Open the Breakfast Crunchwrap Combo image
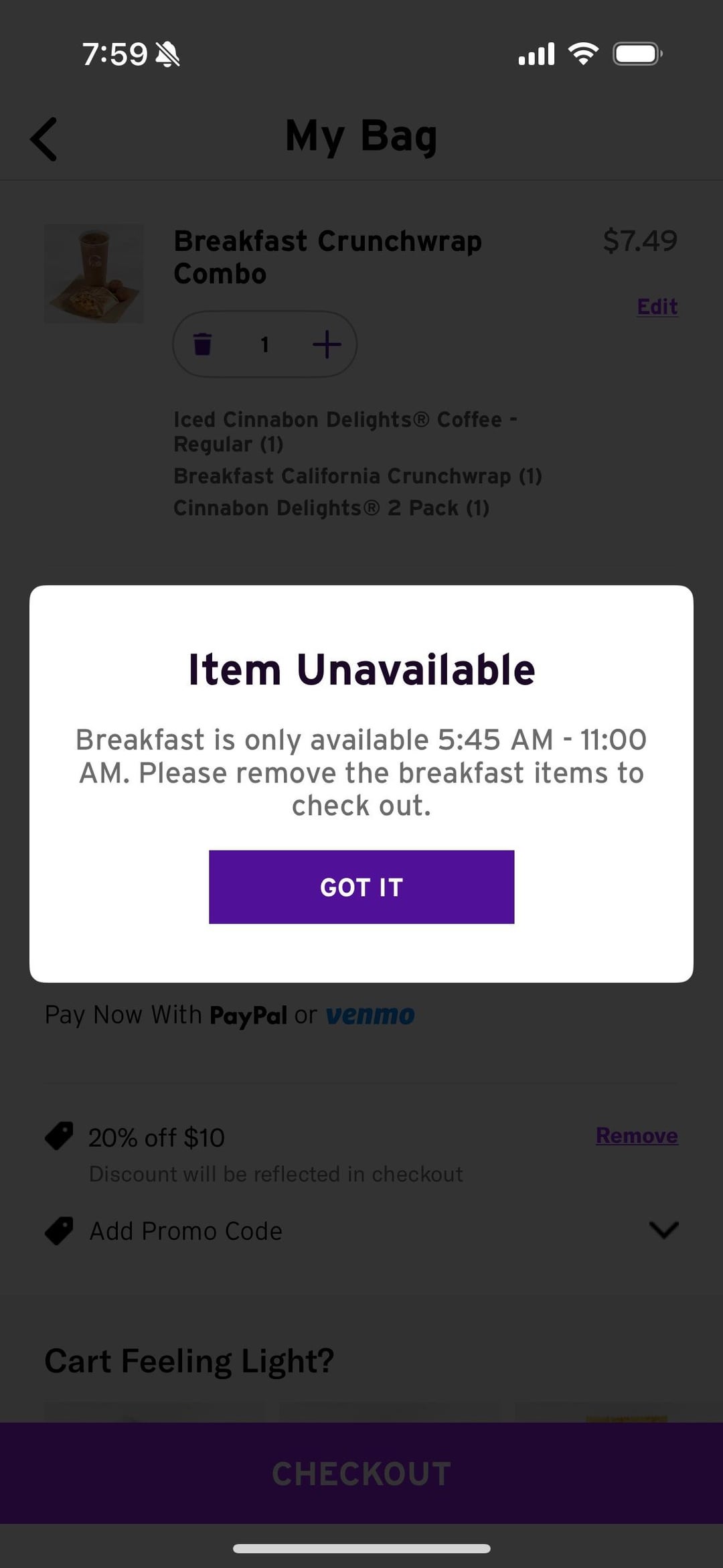Image resolution: width=723 pixels, height=1568 pixels. pos(94,273)
